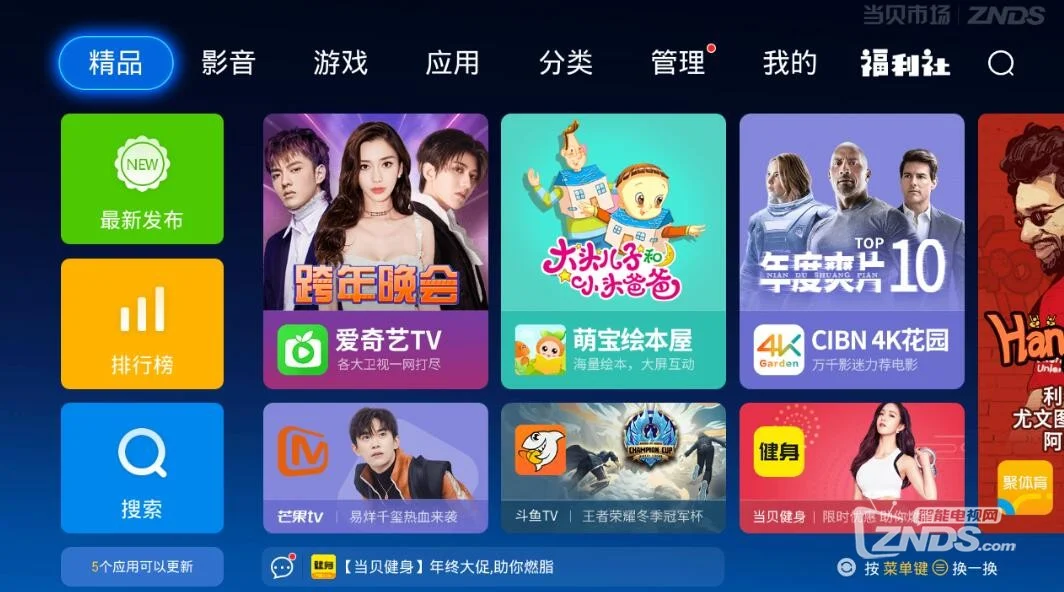Open the 当贝健身 card
Screen dimensions: 1064x592
tap(851, 468)
